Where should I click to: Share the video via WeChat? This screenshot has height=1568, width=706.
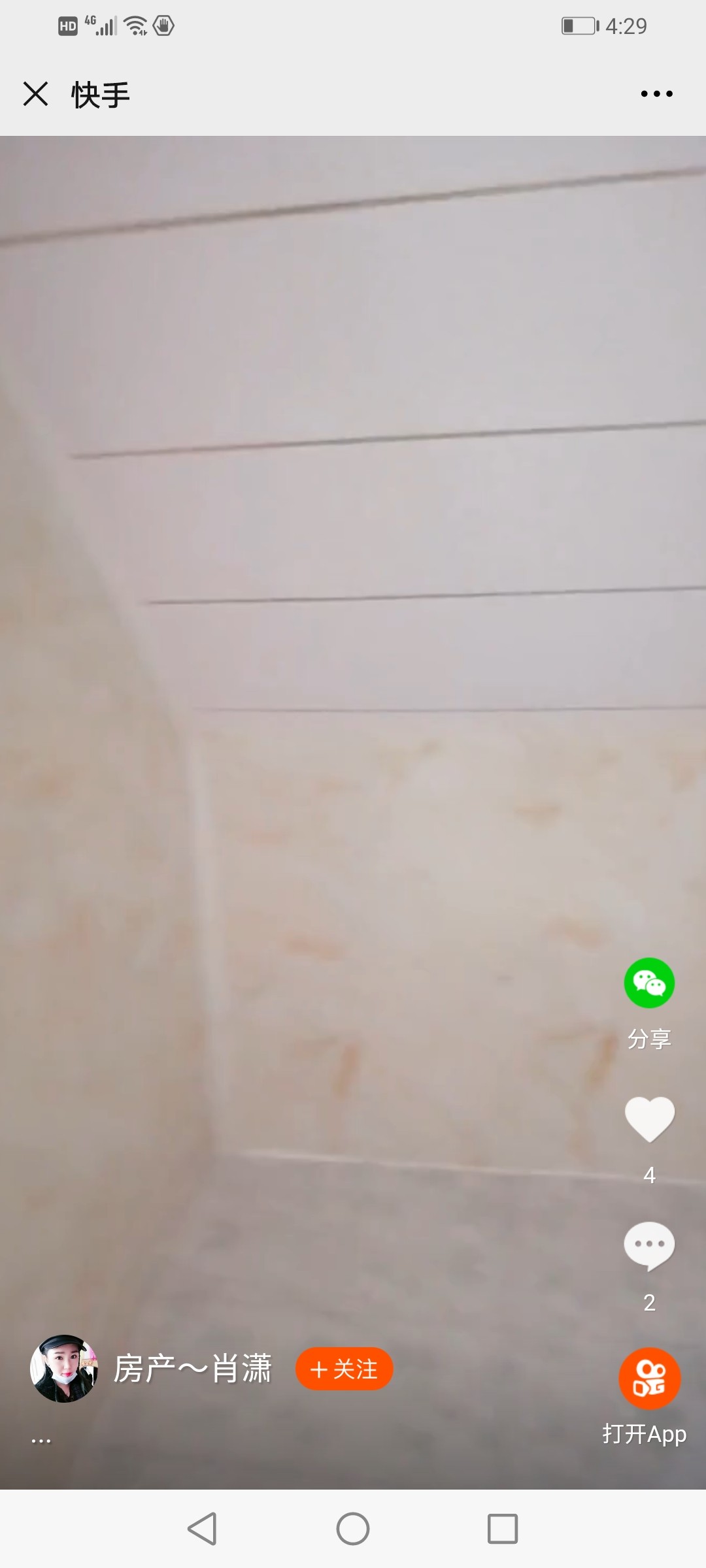[649, 983]
